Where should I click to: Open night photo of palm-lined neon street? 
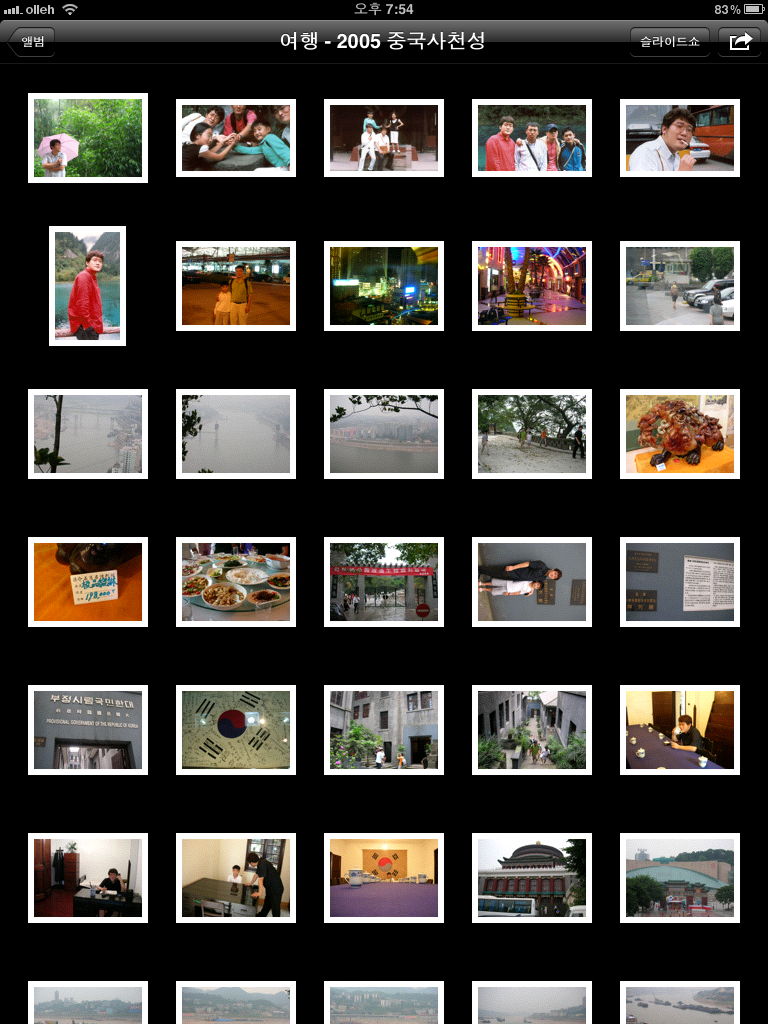(x=532, y=286)
